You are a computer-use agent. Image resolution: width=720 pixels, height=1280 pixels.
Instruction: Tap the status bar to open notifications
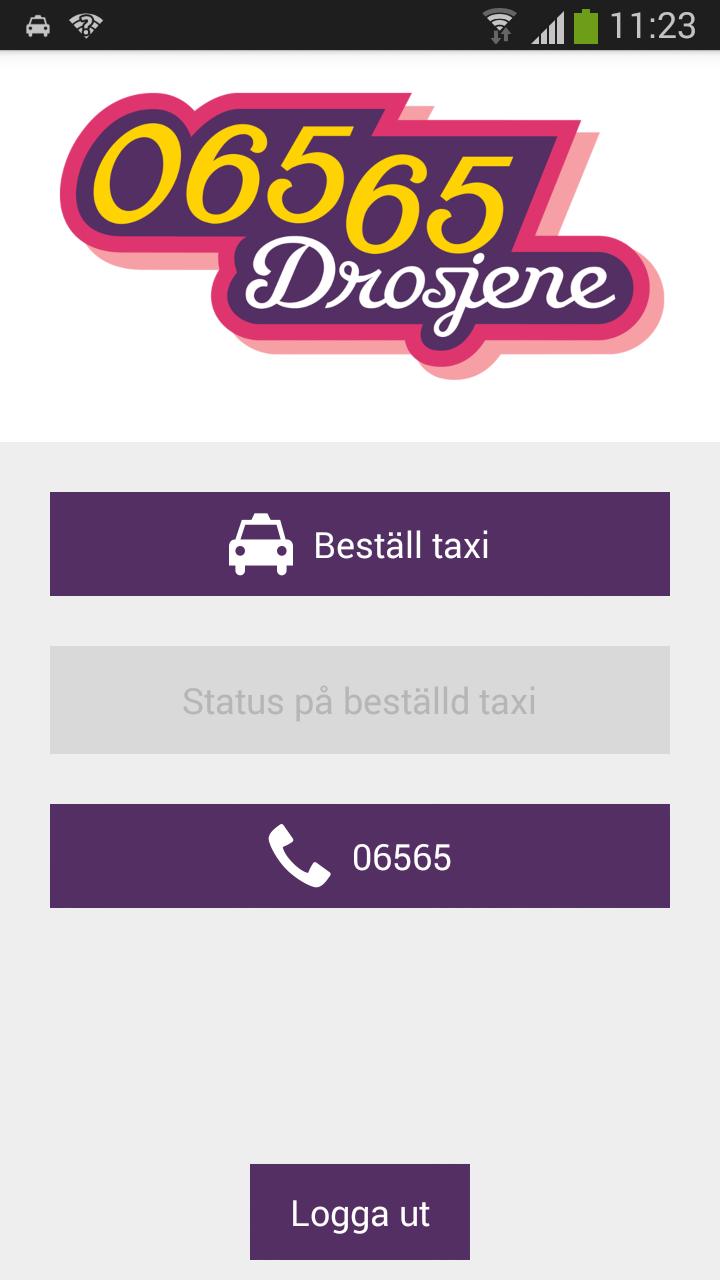coord(300,24)
